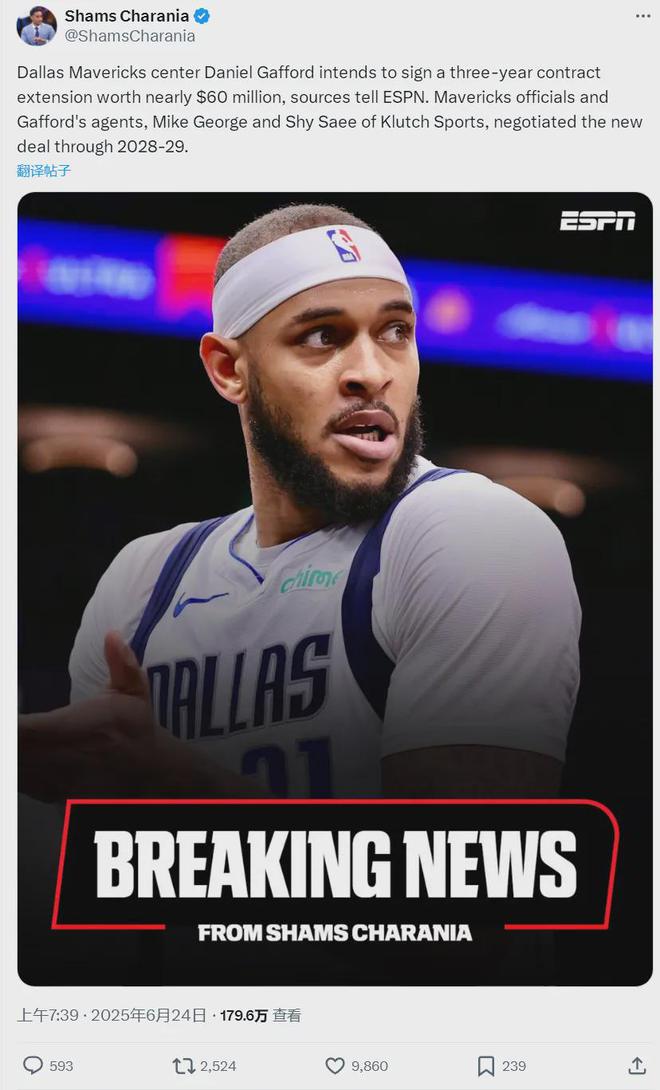Open the @ShamsCharania handle

130,36
